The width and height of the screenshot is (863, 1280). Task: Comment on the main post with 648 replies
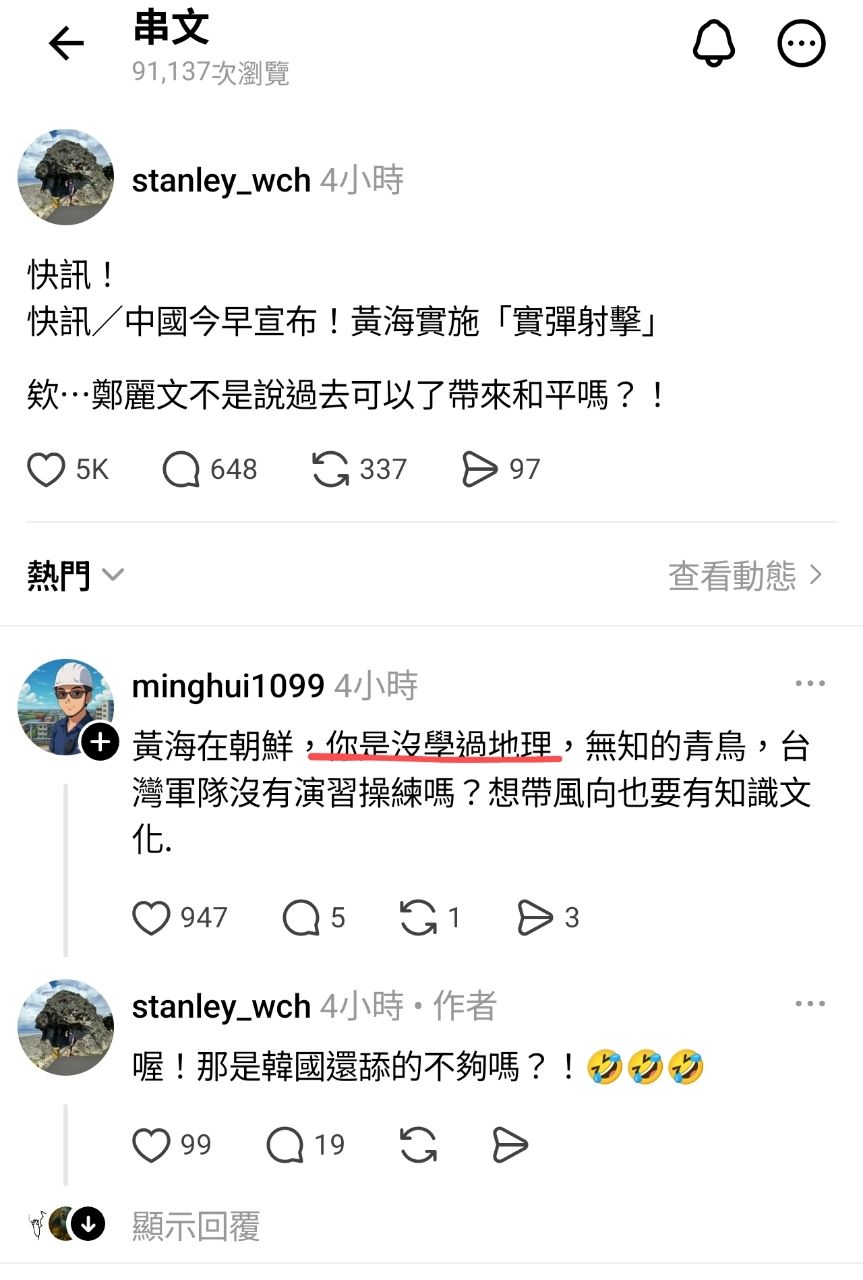coord(182,469)
